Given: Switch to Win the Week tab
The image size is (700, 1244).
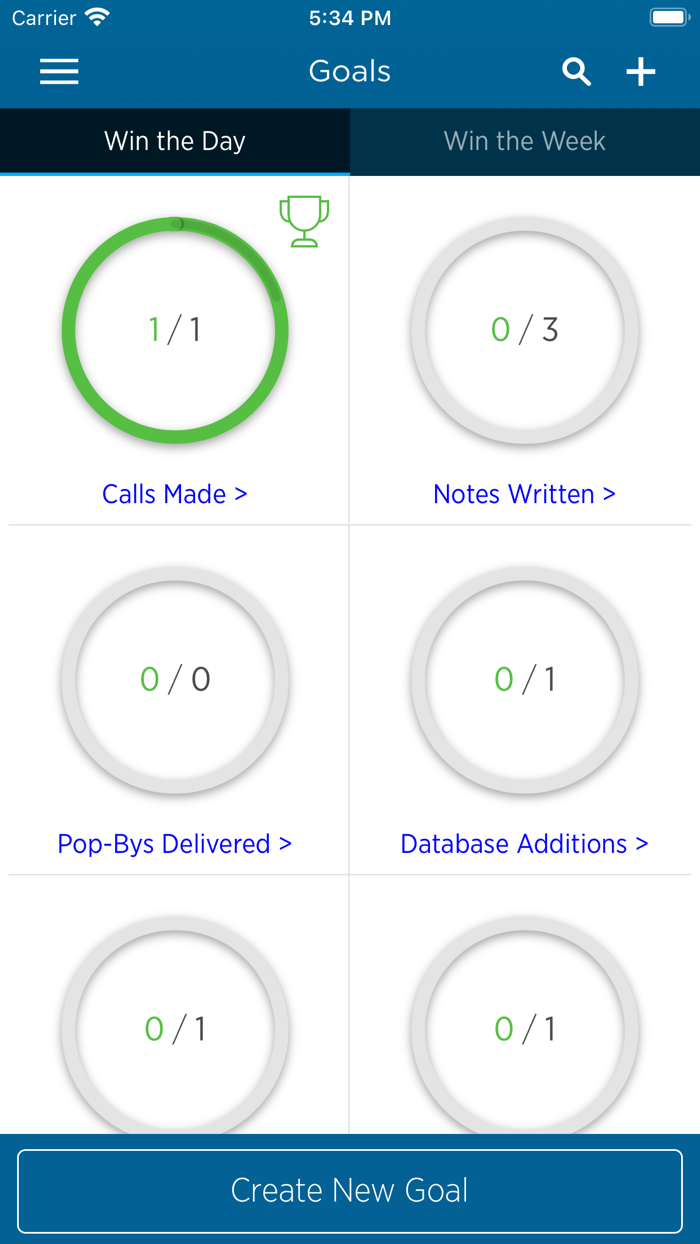Looking at the screenshot, I should click(525, 141).
